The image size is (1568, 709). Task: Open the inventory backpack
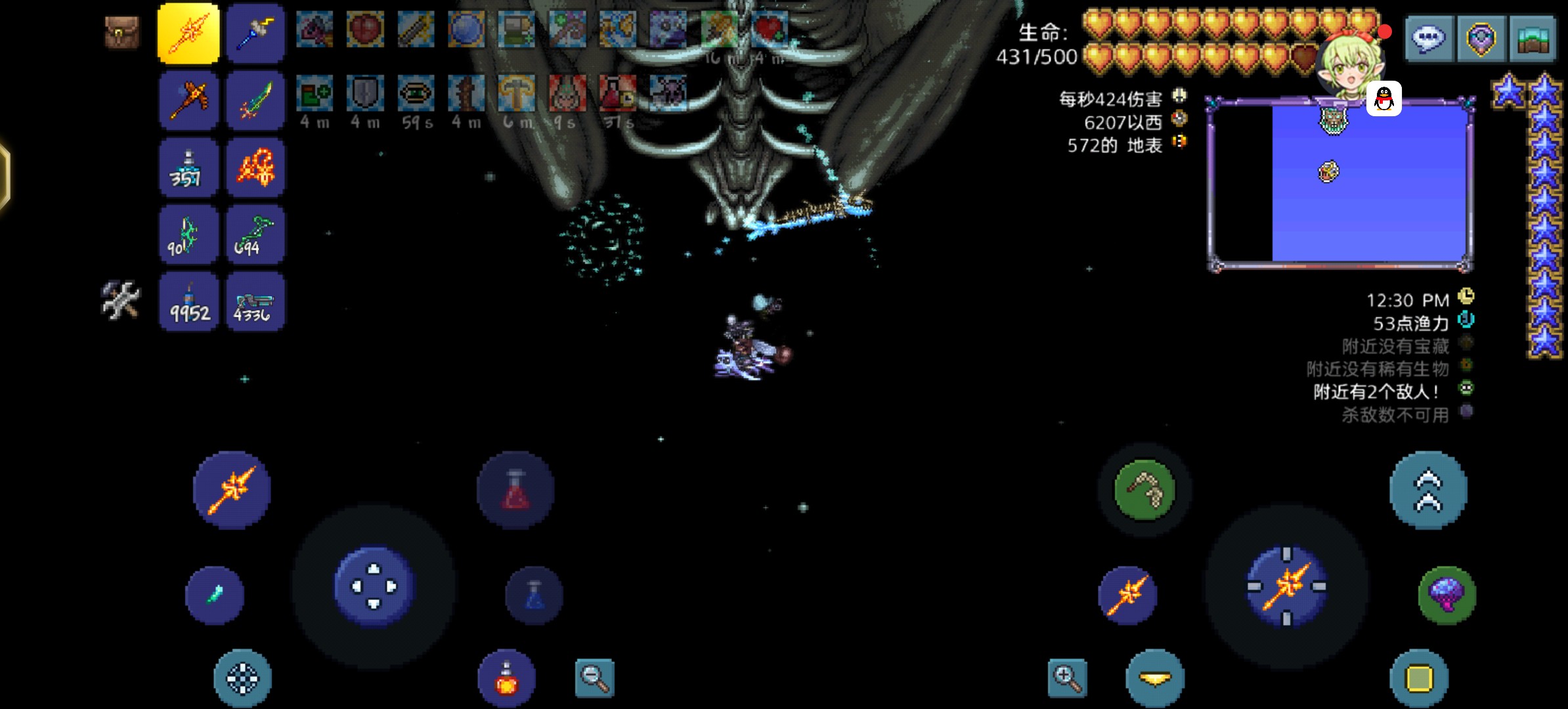(x=122, y=32)
